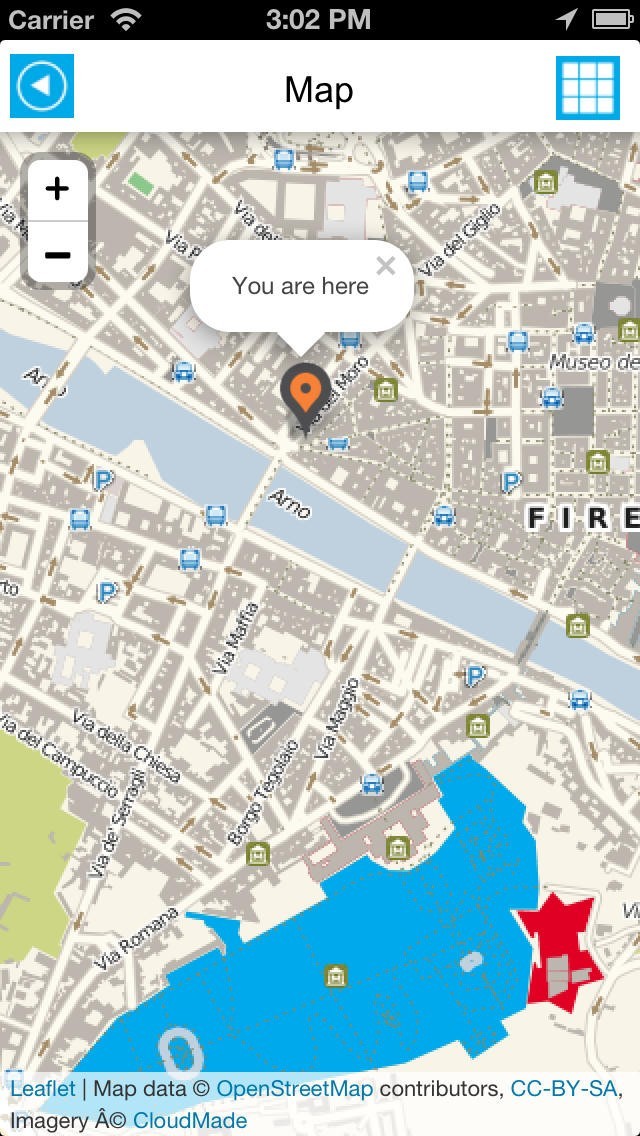The width and height of the screenshot is (640, 1136).
Task: Open the CloudMade link
Action: (x=190, y=1120)
